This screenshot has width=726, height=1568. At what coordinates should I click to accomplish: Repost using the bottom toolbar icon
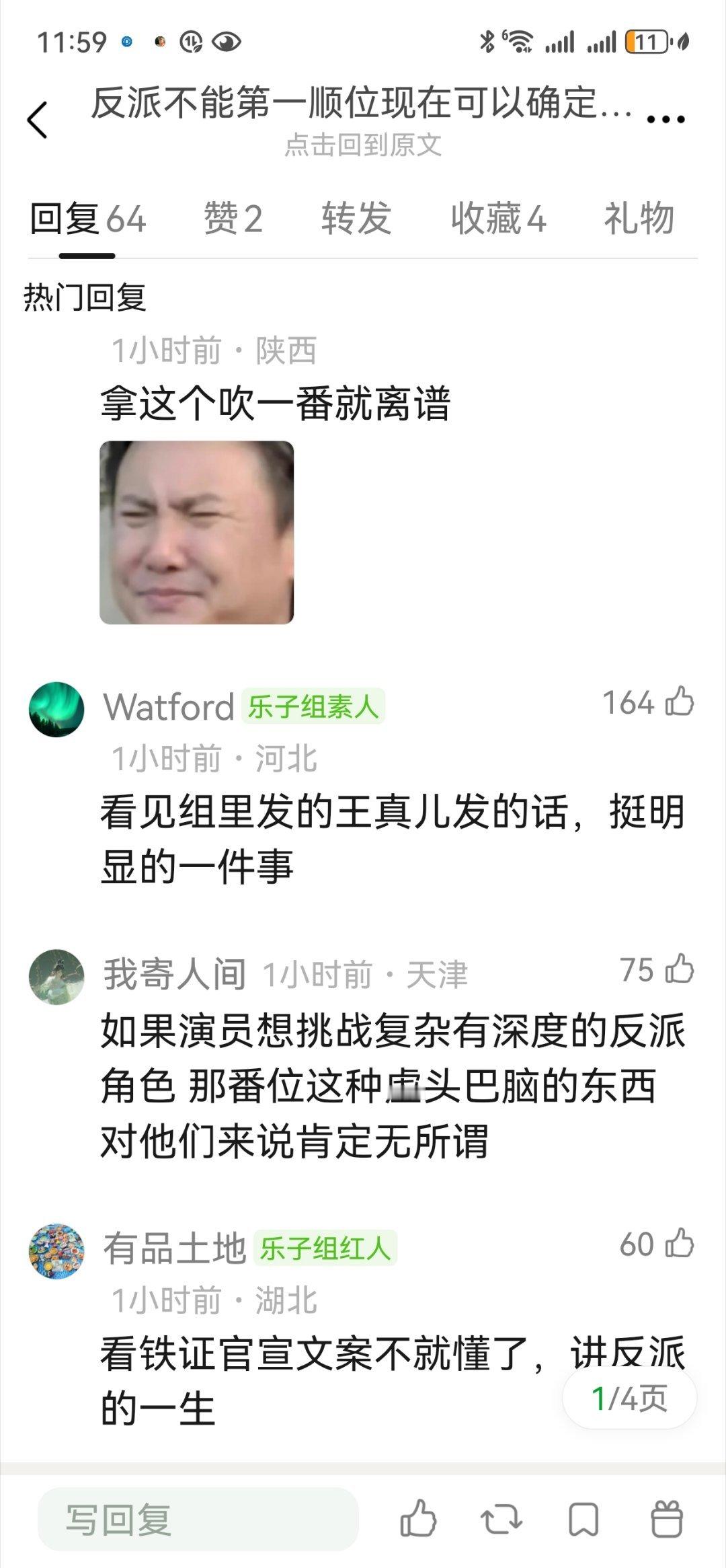[x=501, y=1520]
